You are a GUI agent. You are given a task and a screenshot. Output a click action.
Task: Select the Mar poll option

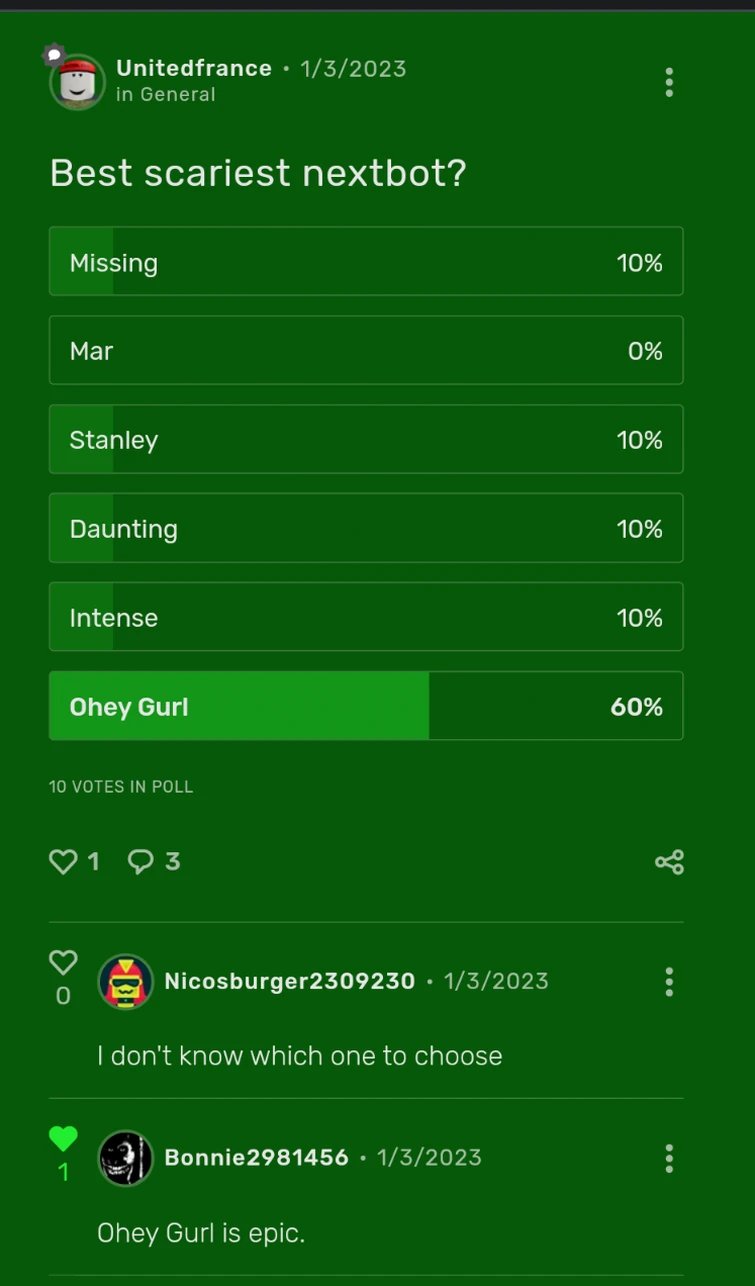tap(366, 351)
